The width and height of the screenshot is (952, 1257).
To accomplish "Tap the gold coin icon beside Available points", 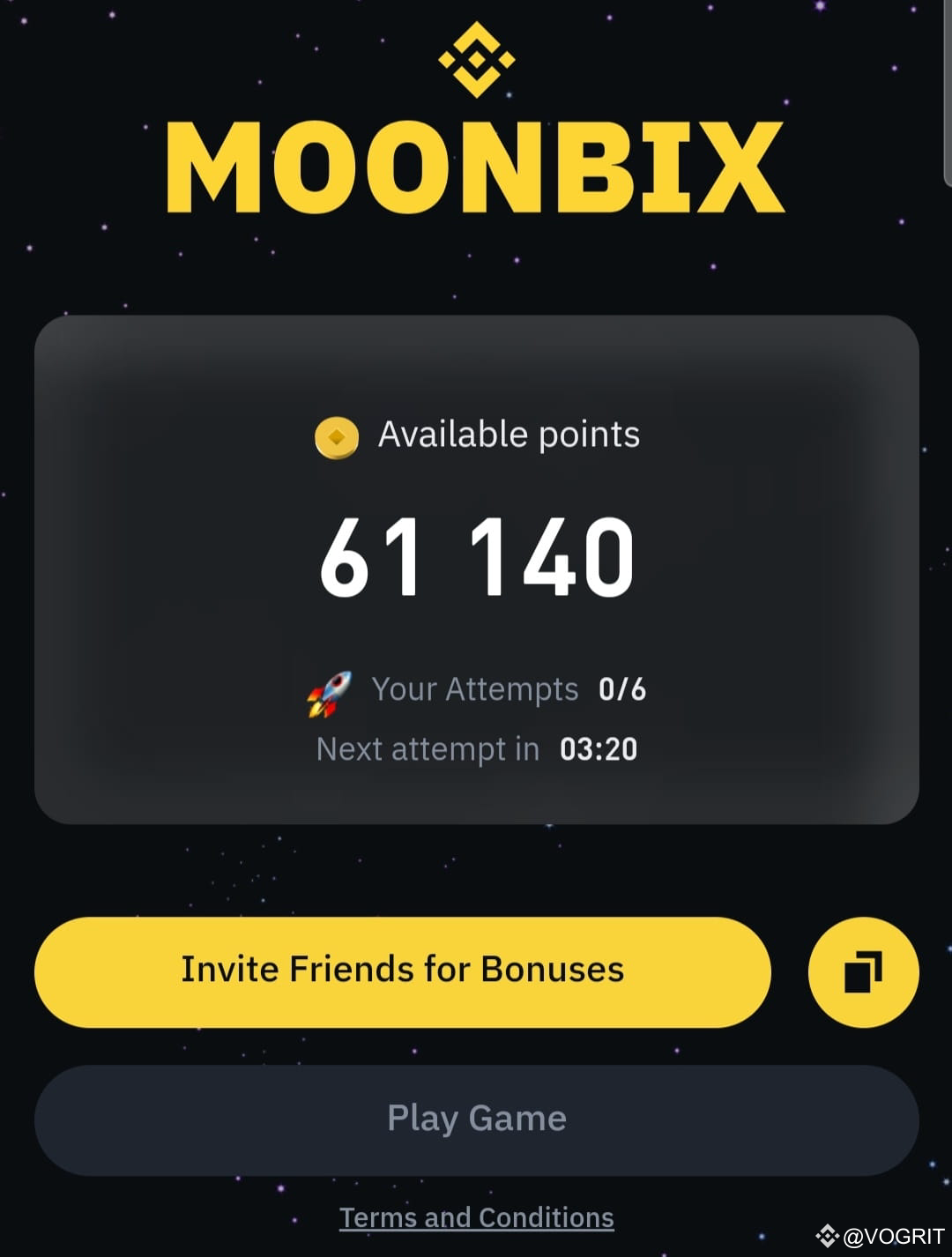I will (338, 435).
